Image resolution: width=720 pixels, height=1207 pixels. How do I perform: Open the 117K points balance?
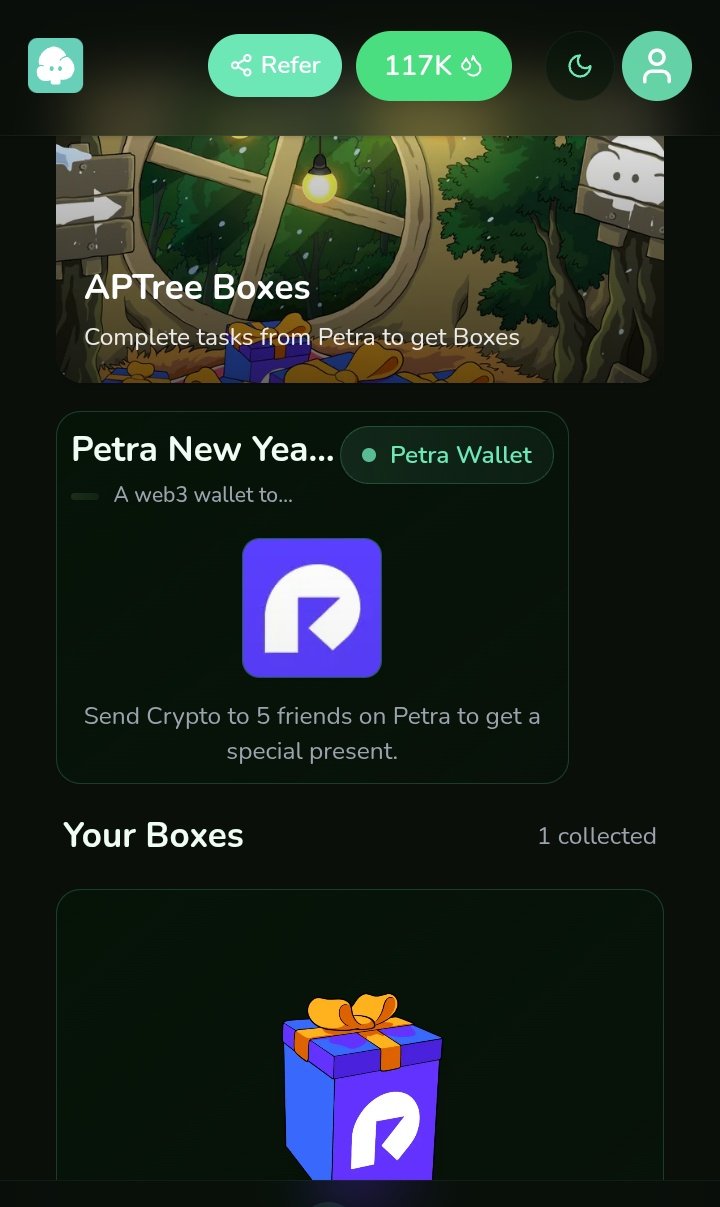click(x=434, y=66)
